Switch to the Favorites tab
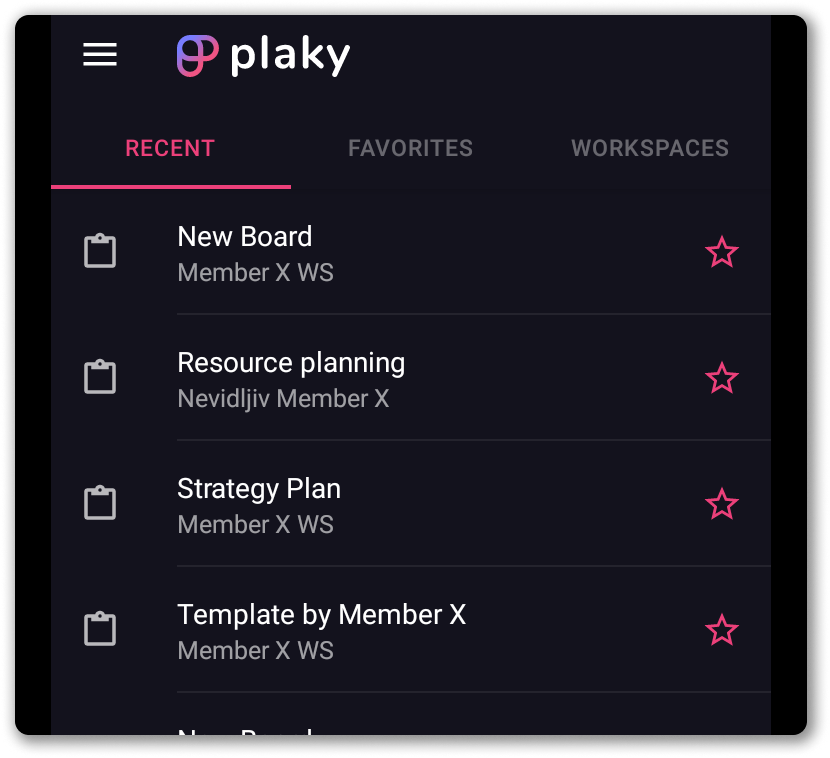 (410, 148)
